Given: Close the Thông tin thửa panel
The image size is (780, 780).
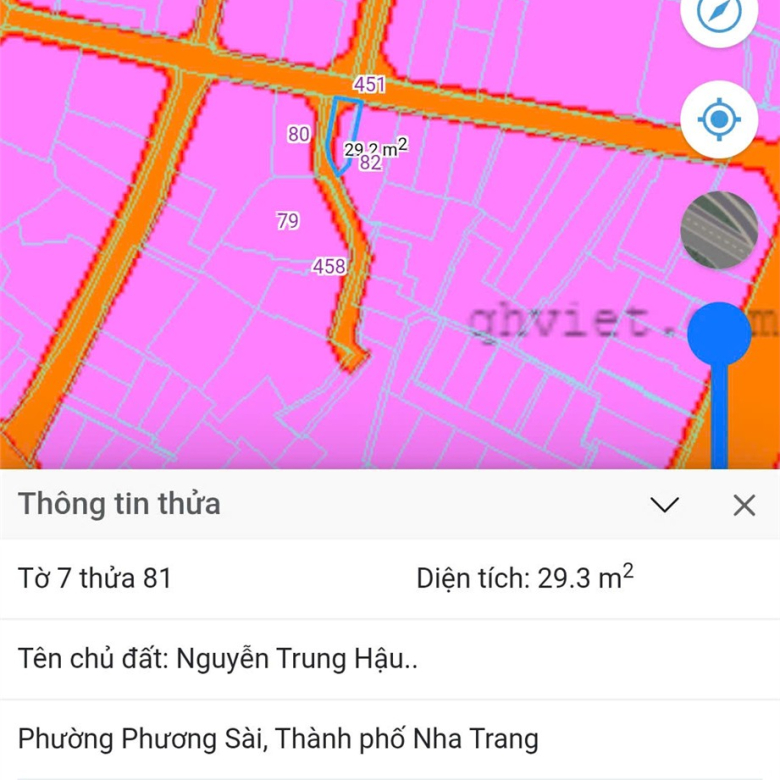Looking at the screenshot, I should [x=744, y=505].
